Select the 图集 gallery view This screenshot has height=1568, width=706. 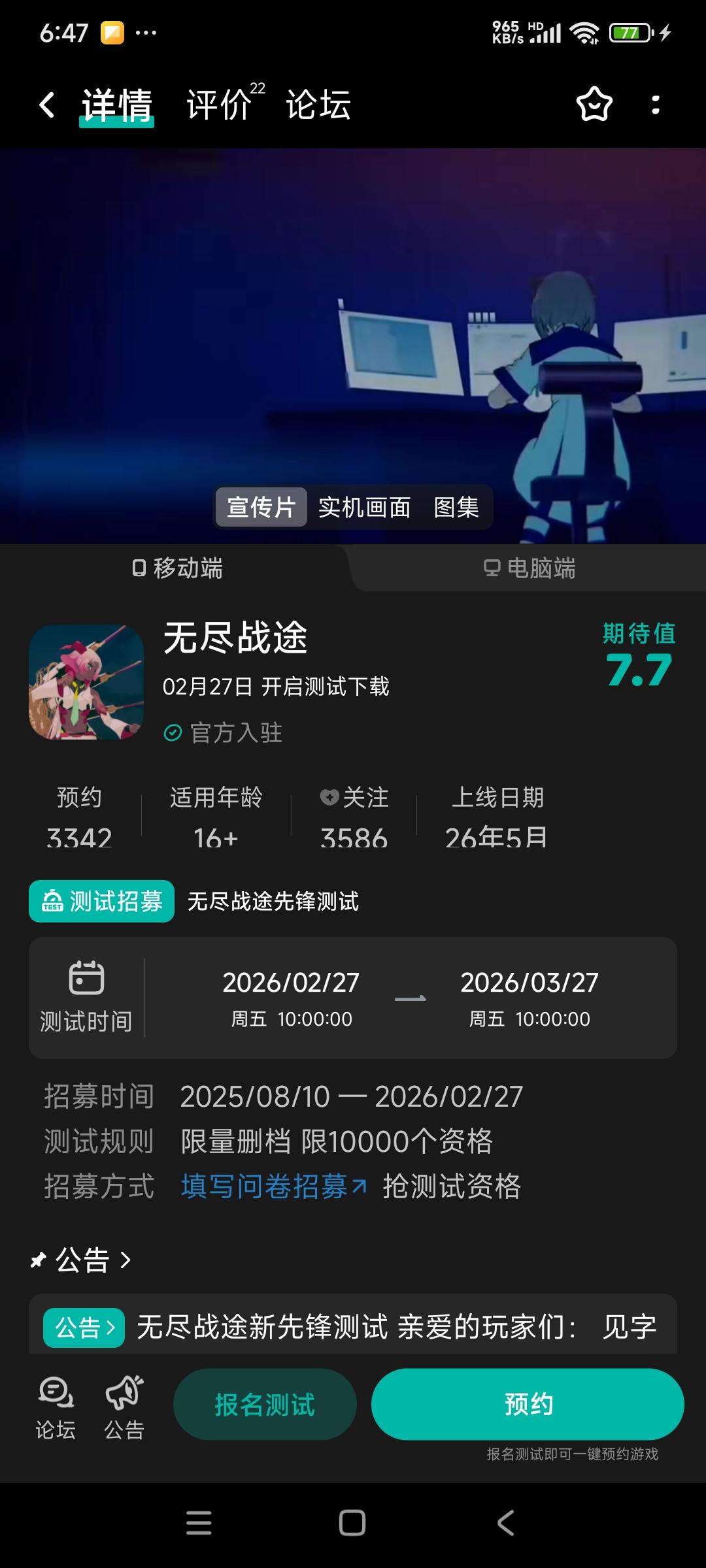click(457, 509)
